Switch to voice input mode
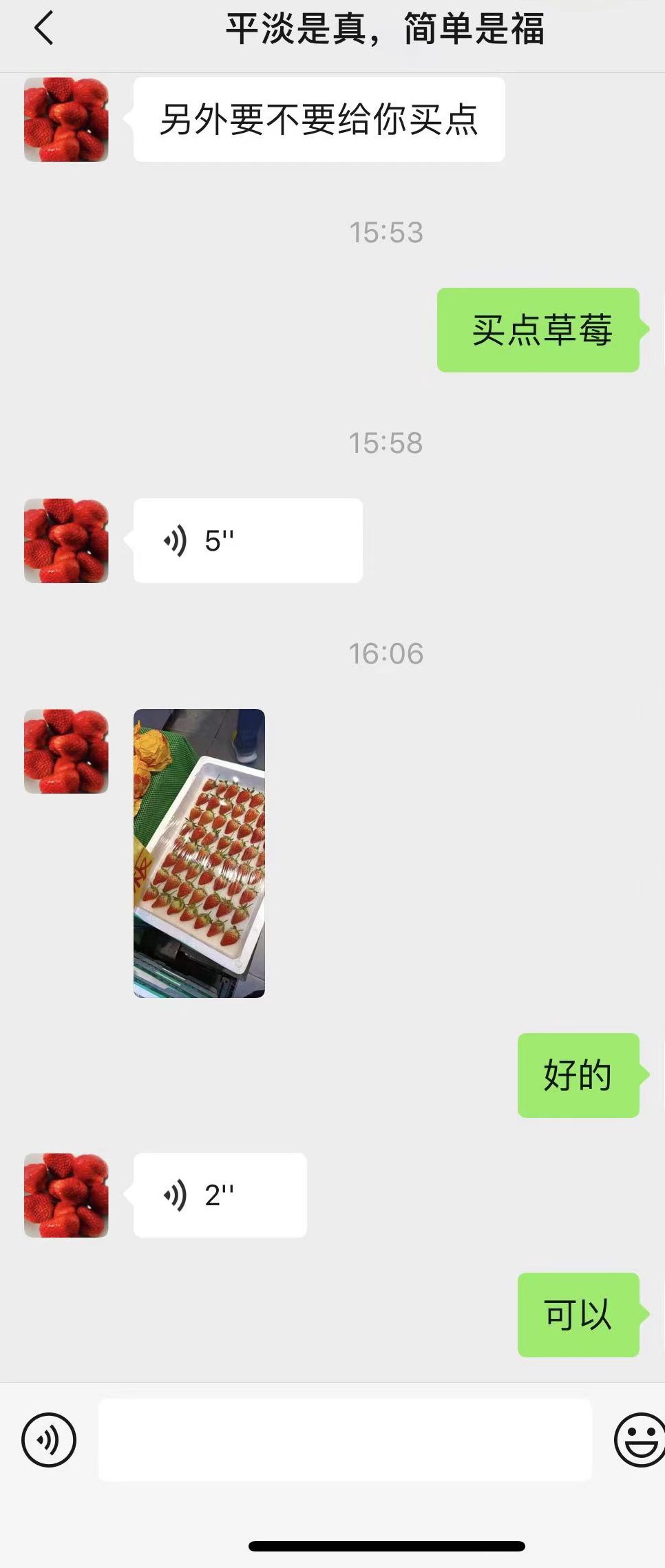665x1568 pixels. 49,1439
